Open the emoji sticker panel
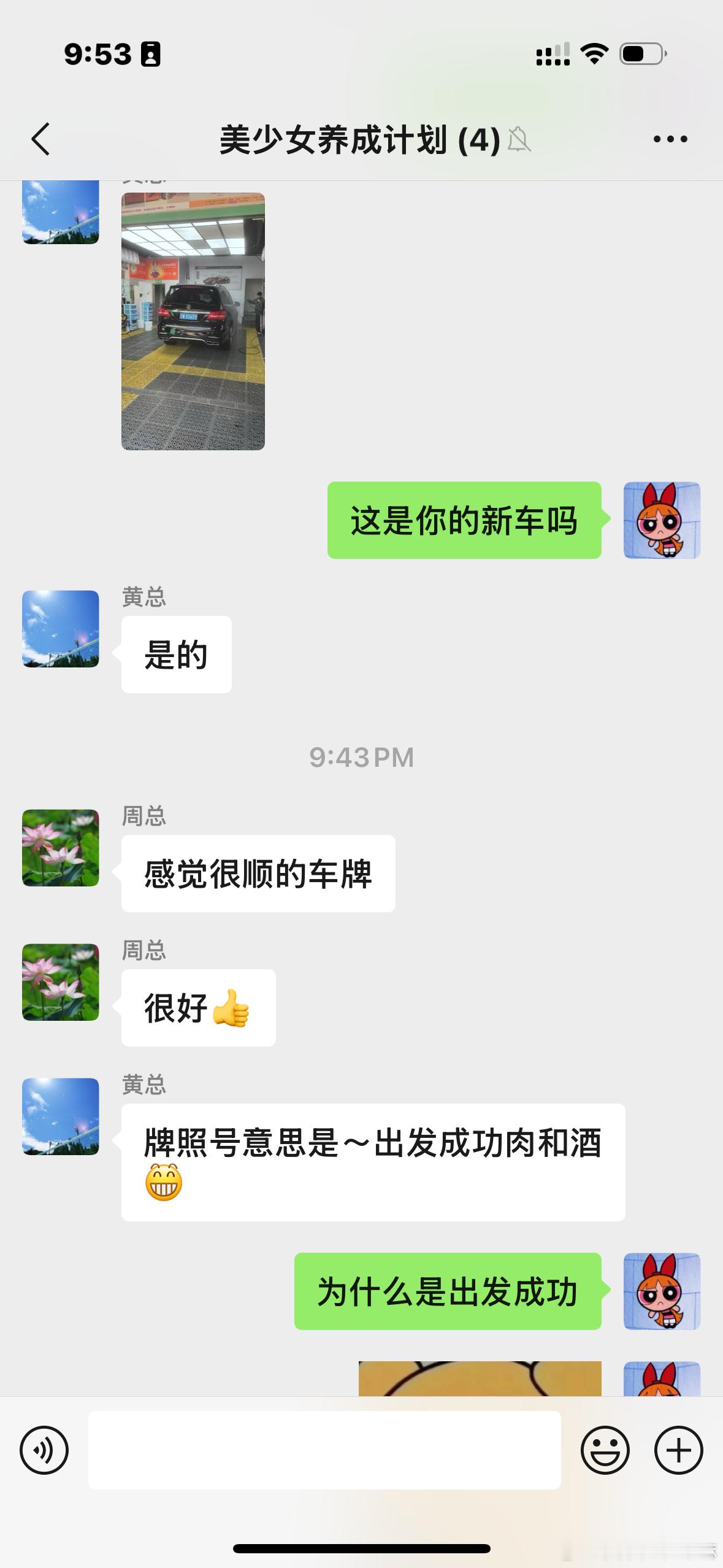 click(x=605, y=1450)
